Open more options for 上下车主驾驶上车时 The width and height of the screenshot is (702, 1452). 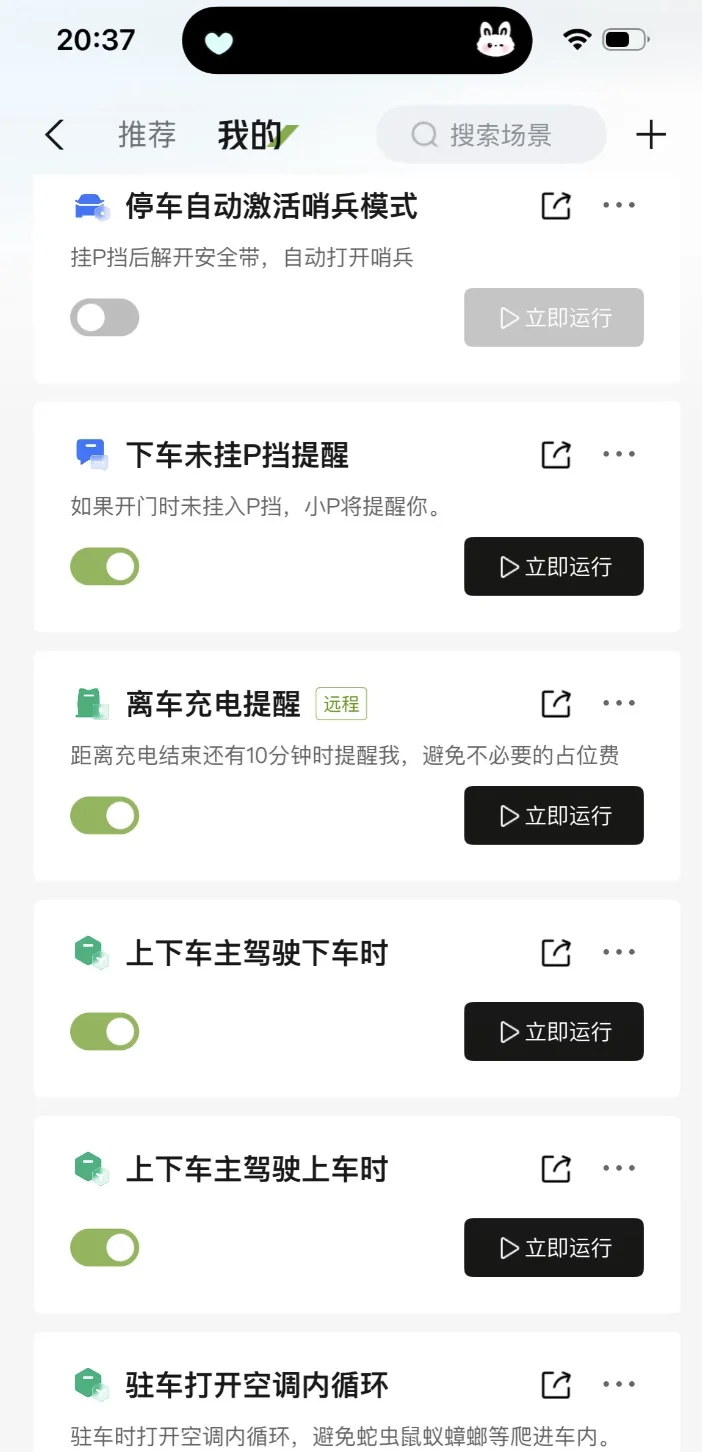[x=619, y=1168]
